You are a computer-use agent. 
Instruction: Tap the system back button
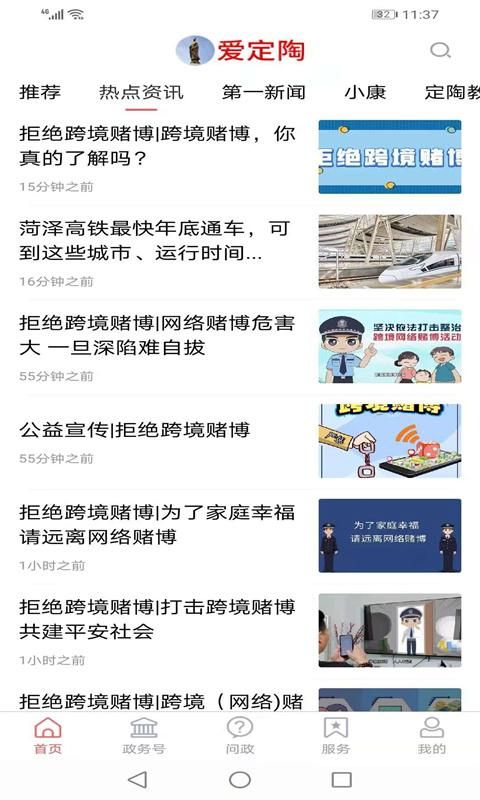[x=138, y=779]
